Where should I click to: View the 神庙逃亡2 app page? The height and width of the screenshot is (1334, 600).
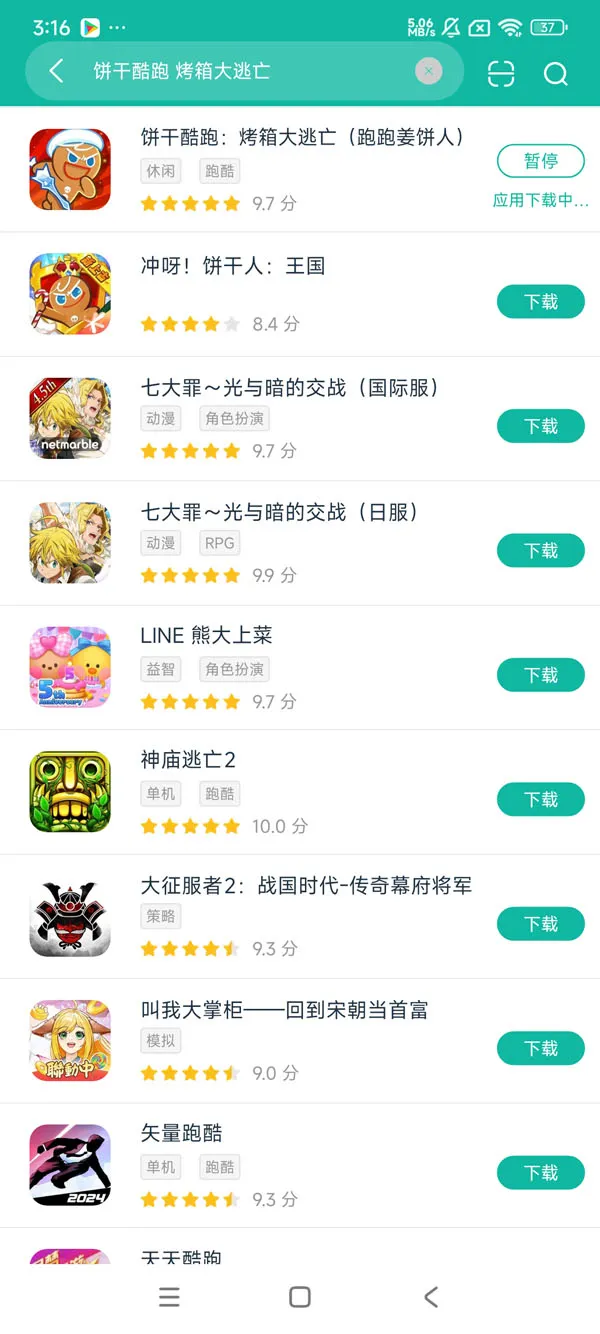coord(188,760)
